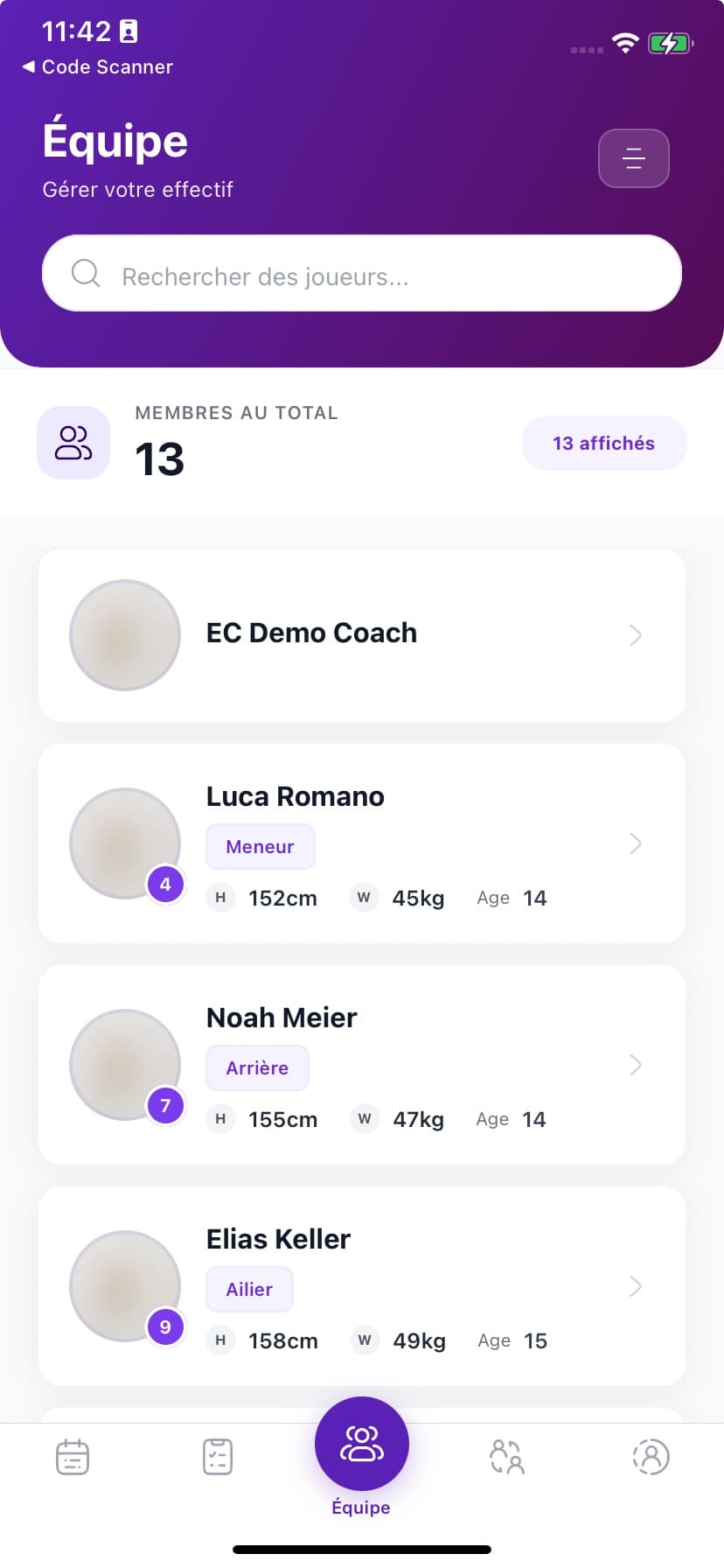Expand Elias Keller's player details chevron
The image size is (724, 1568).
636,1286
